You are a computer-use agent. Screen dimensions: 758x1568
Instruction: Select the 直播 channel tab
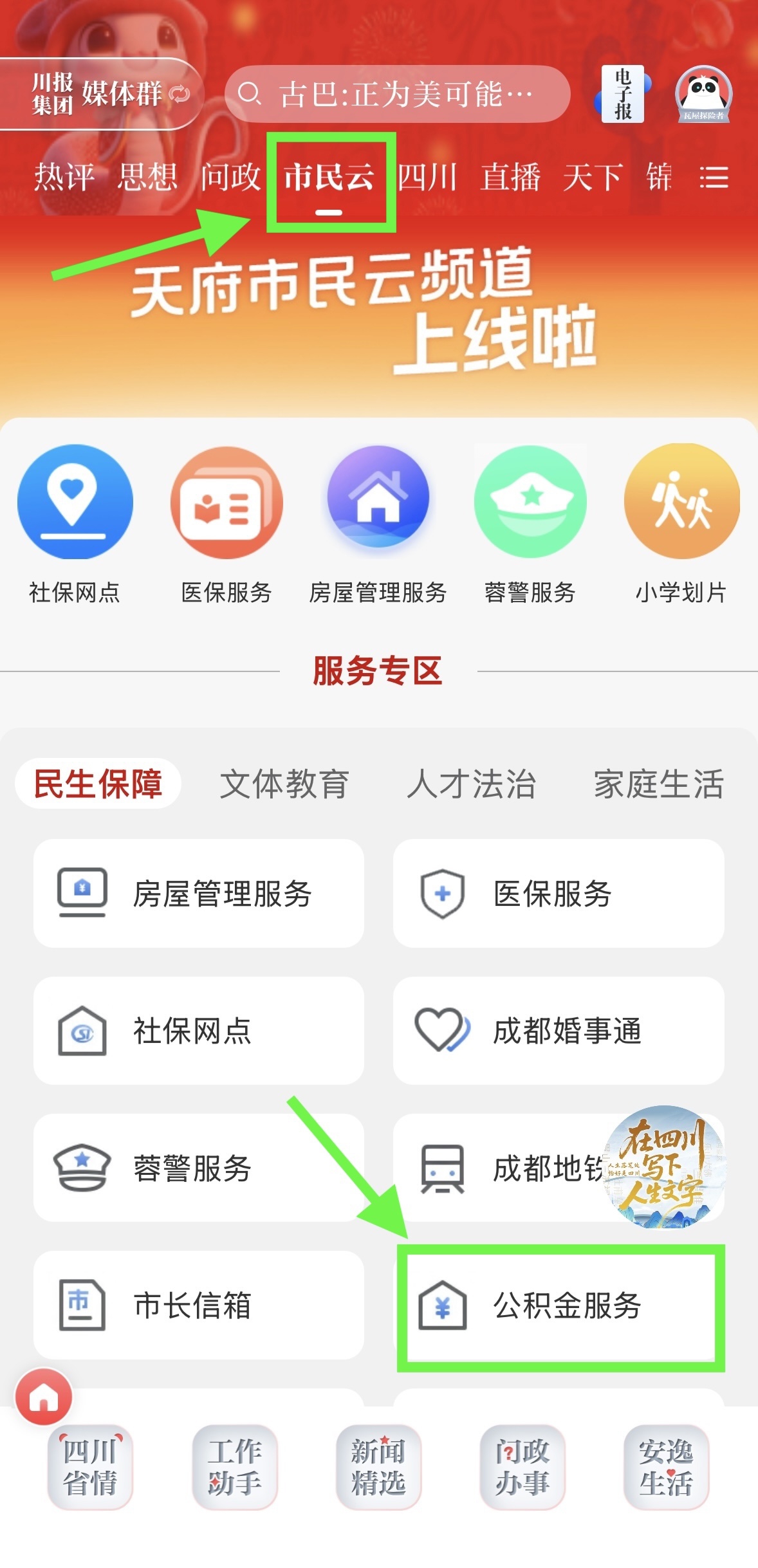point(511,177)
